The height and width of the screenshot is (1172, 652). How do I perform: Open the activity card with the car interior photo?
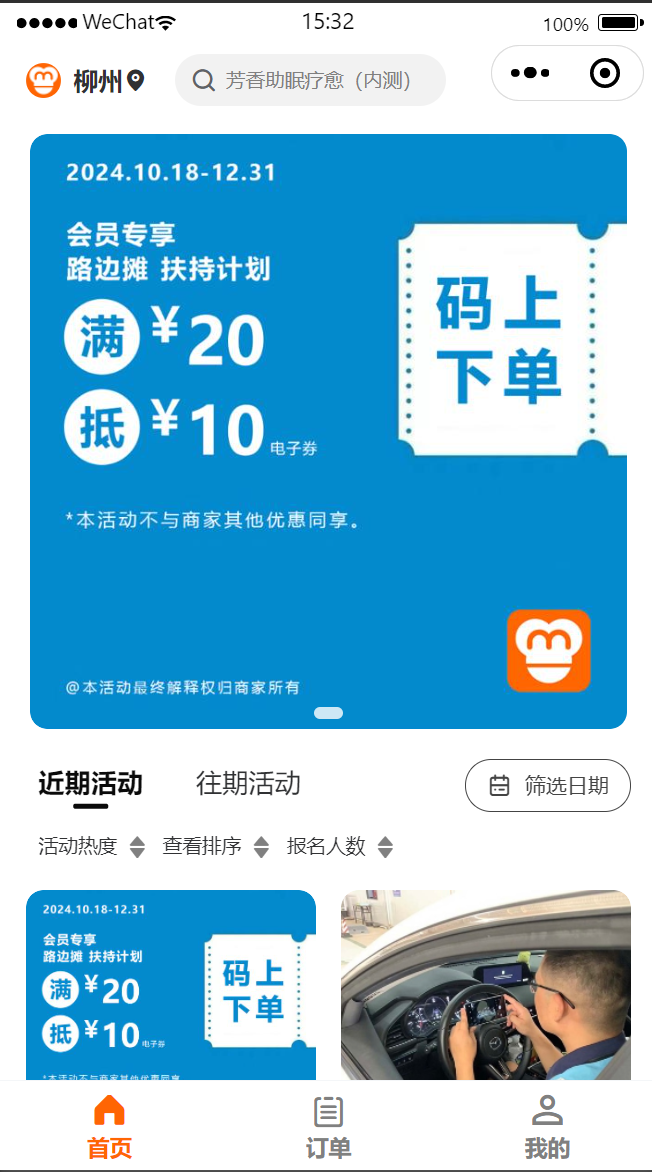[486, 985]
